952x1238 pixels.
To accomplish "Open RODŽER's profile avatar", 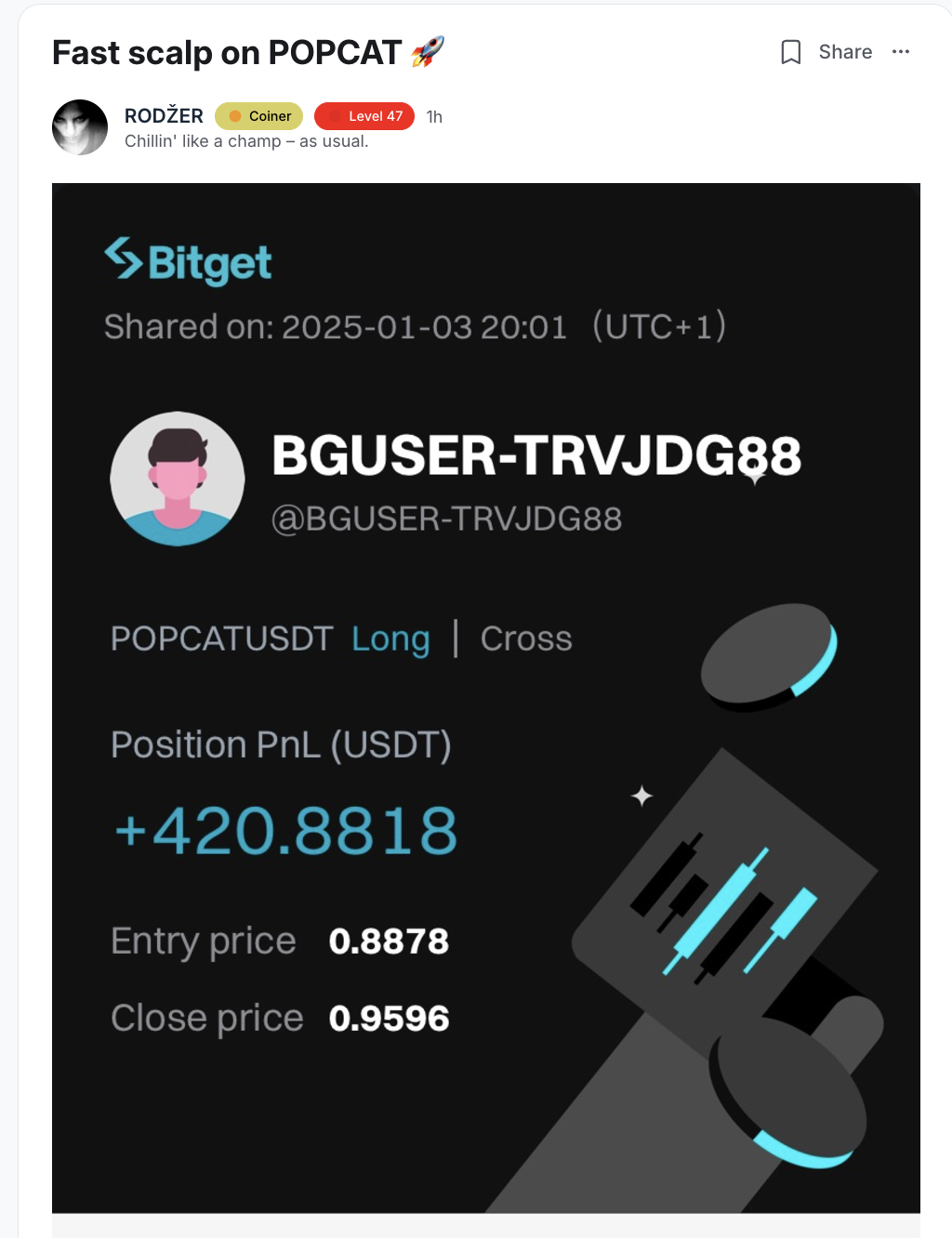I will click(x=80, y=127).
